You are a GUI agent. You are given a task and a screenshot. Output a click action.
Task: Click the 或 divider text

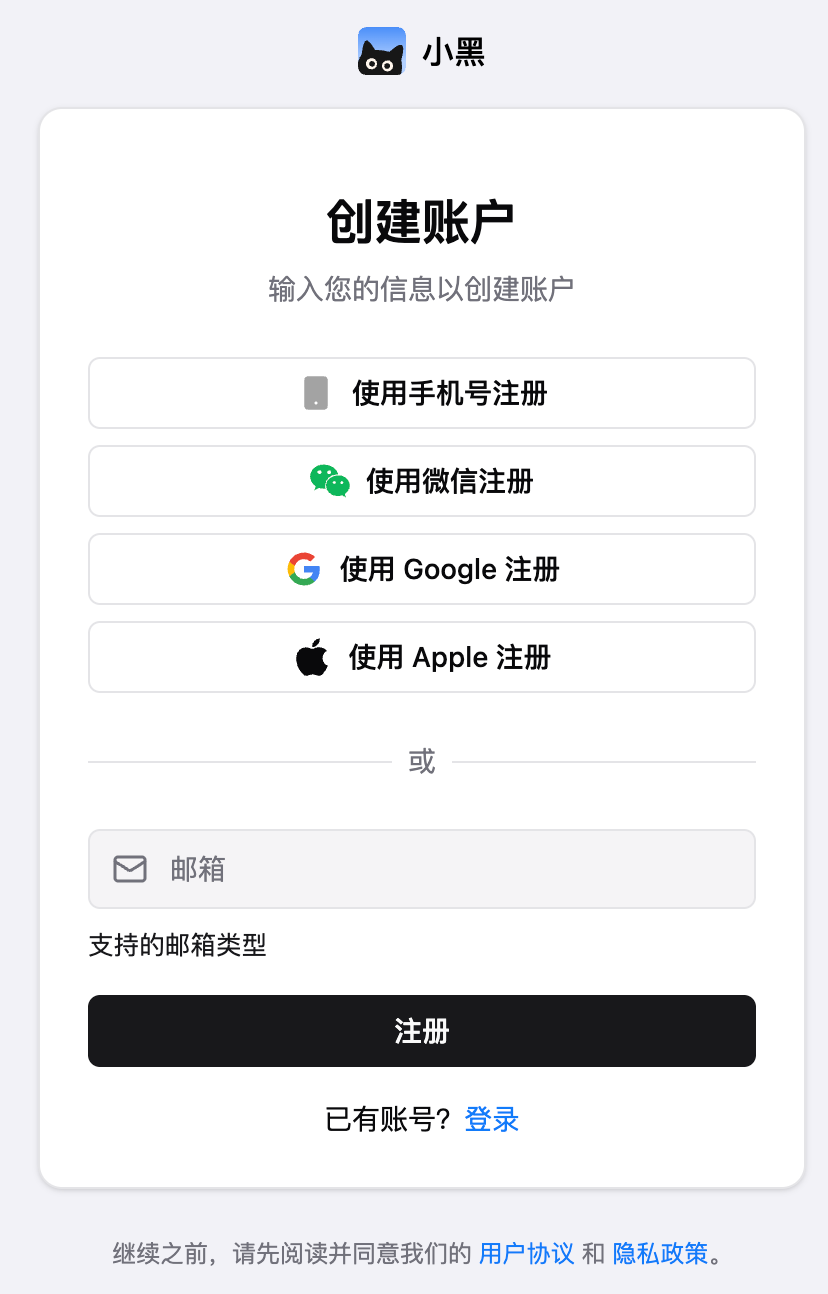point(421,761)
